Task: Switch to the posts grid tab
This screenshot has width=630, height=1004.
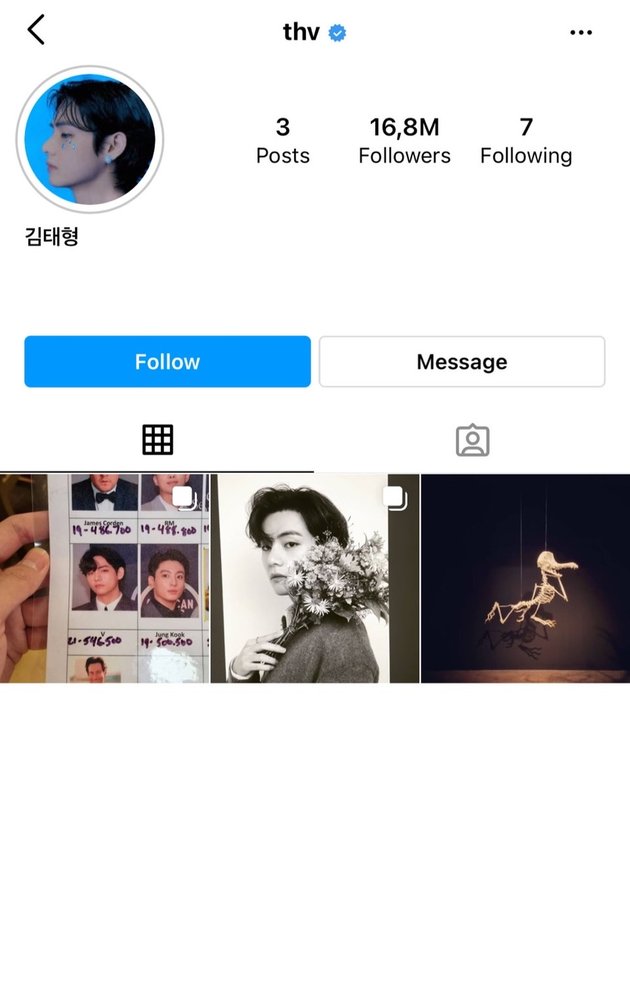Action: (x=157, y=440)
